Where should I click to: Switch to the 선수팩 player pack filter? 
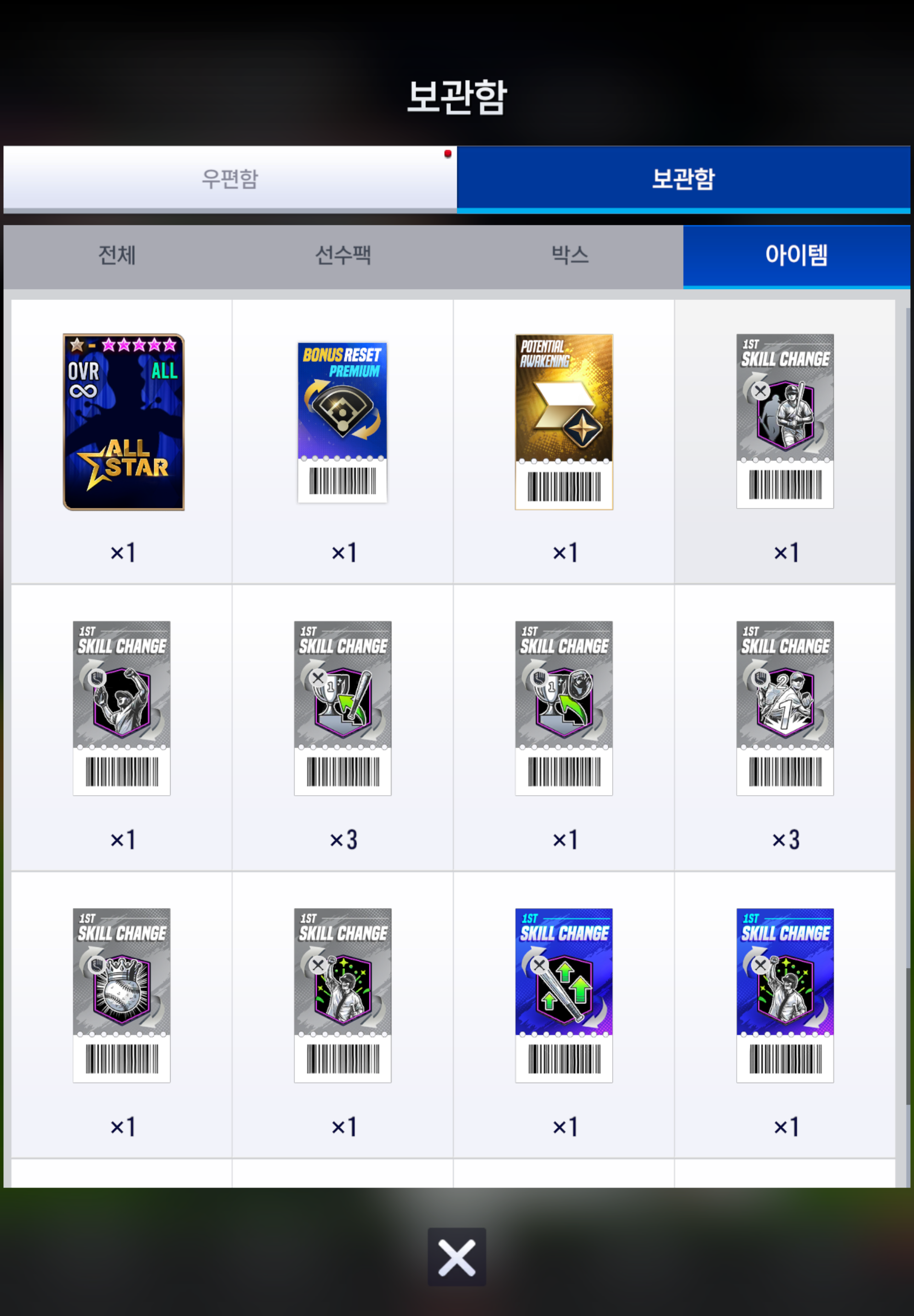343,255
